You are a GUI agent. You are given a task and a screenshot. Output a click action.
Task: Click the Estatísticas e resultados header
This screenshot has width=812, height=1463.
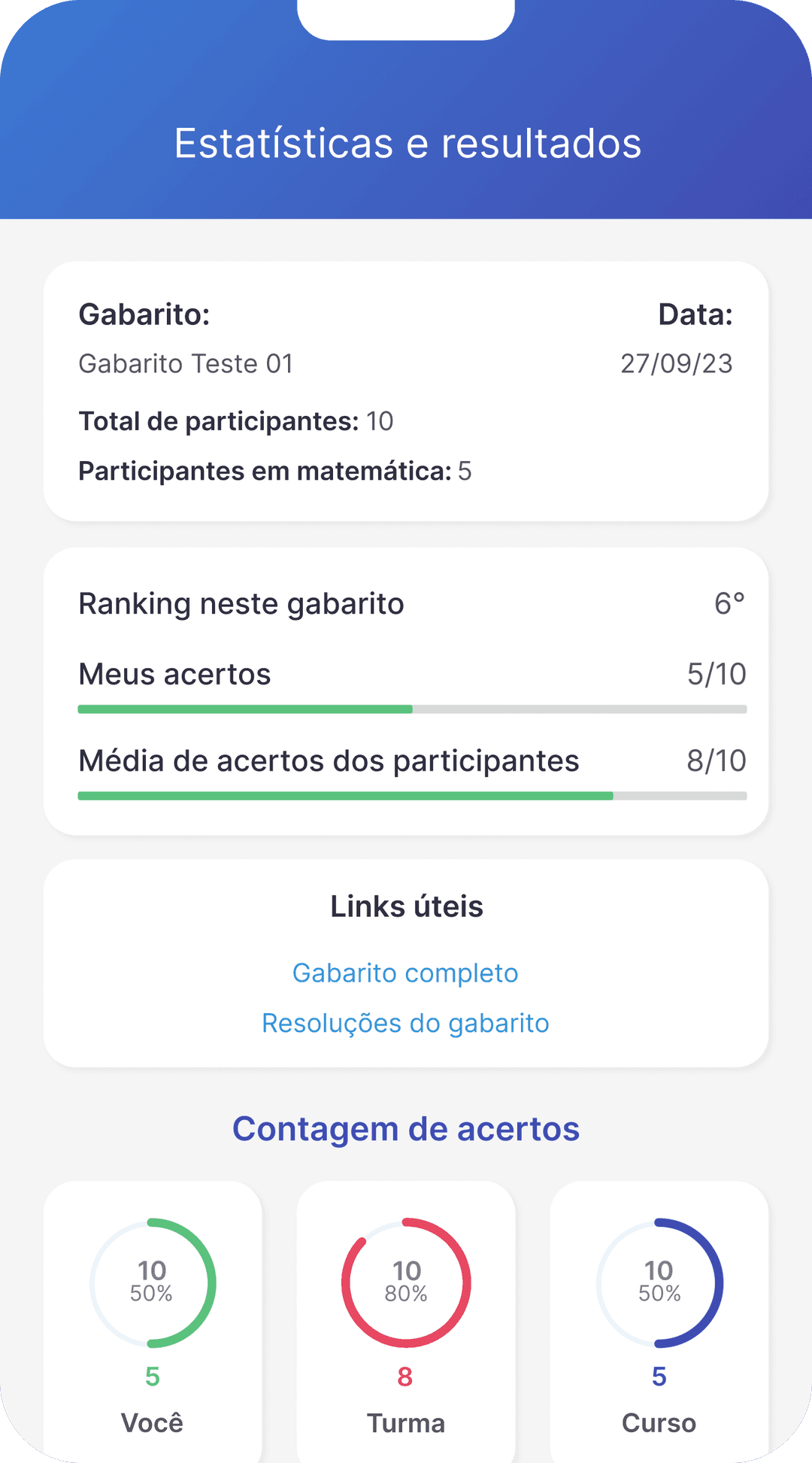click(406, 143)
